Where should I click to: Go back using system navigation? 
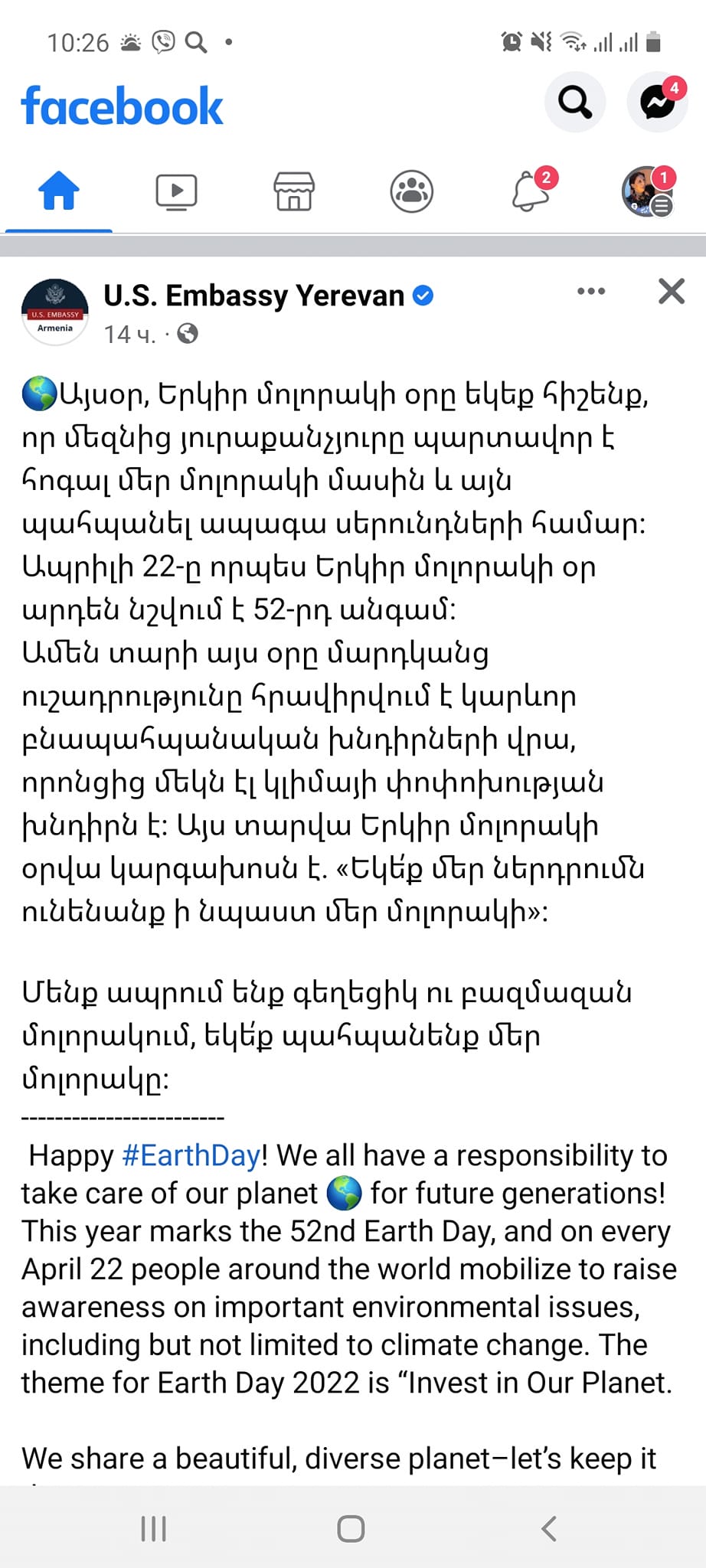(x=548, y=1528)
